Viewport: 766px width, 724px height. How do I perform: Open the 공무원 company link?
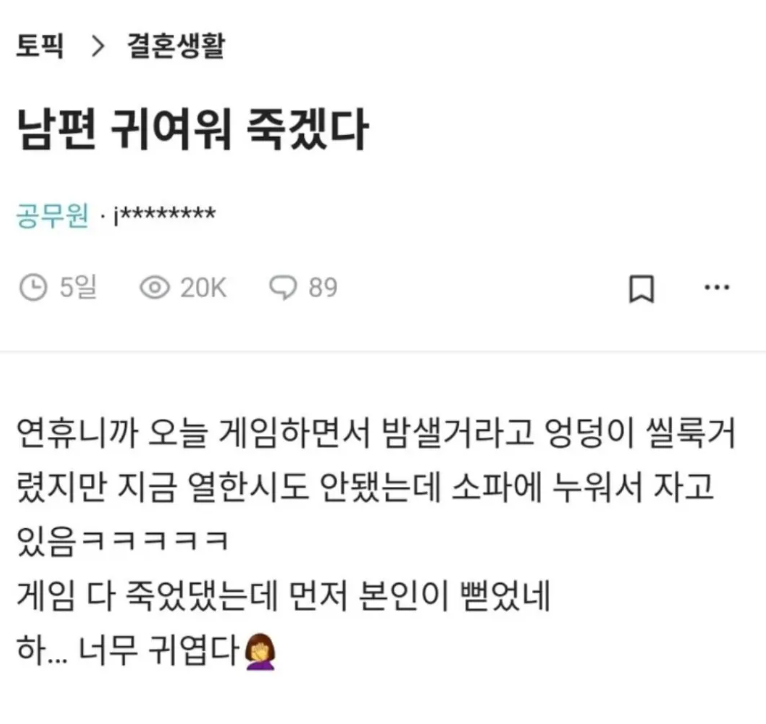[x=53, y=214]
